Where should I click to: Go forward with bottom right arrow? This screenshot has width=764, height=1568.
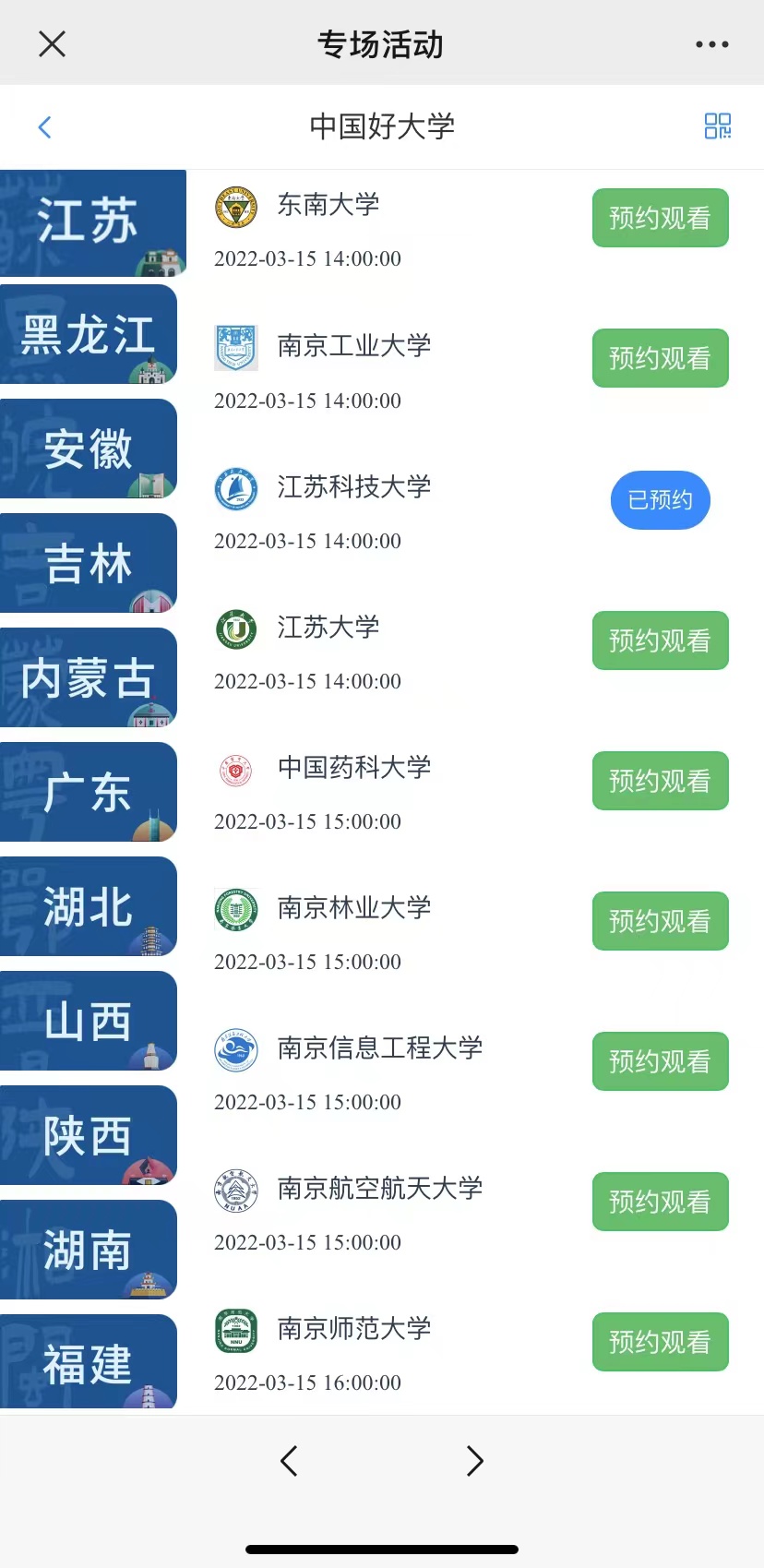474,1461
